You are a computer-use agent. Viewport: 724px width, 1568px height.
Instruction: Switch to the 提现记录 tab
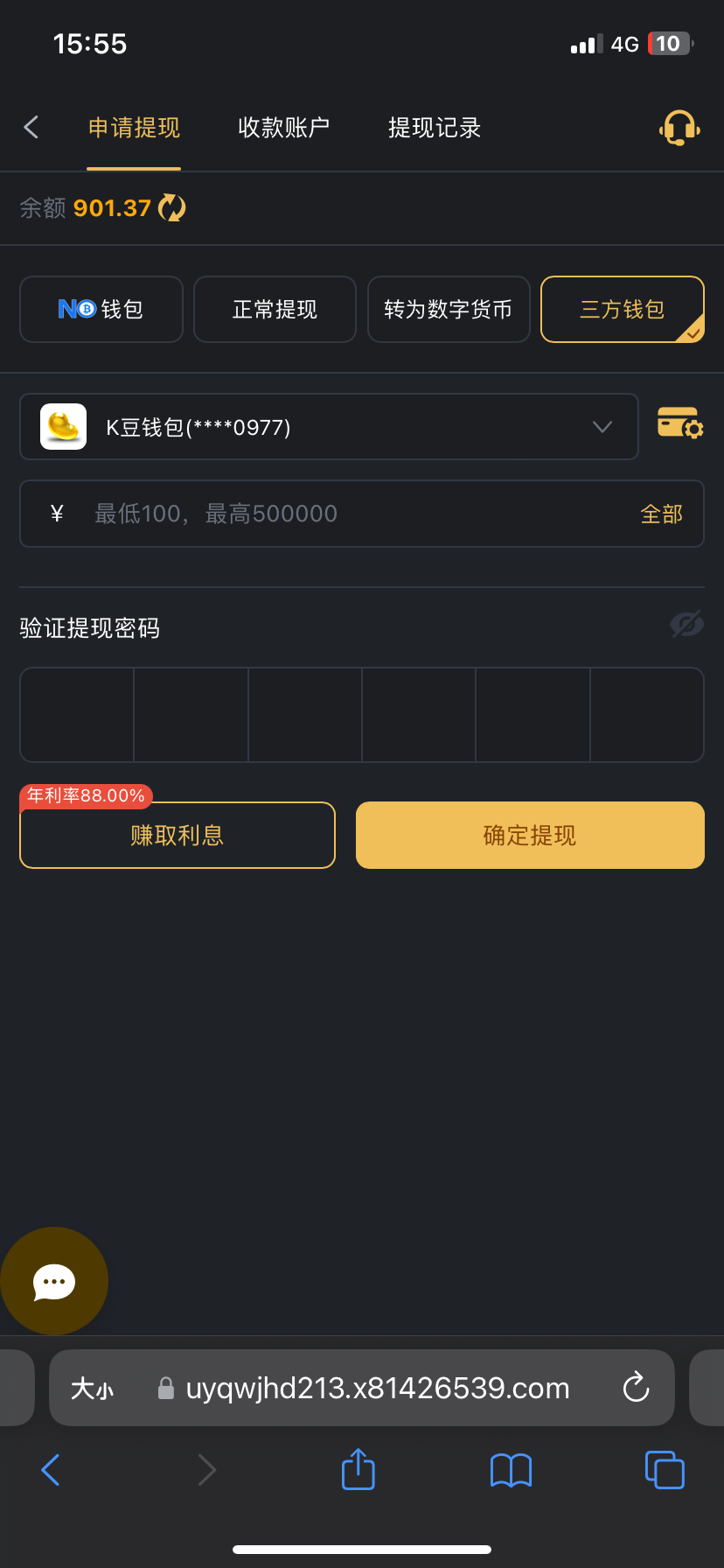click(435, 128)
